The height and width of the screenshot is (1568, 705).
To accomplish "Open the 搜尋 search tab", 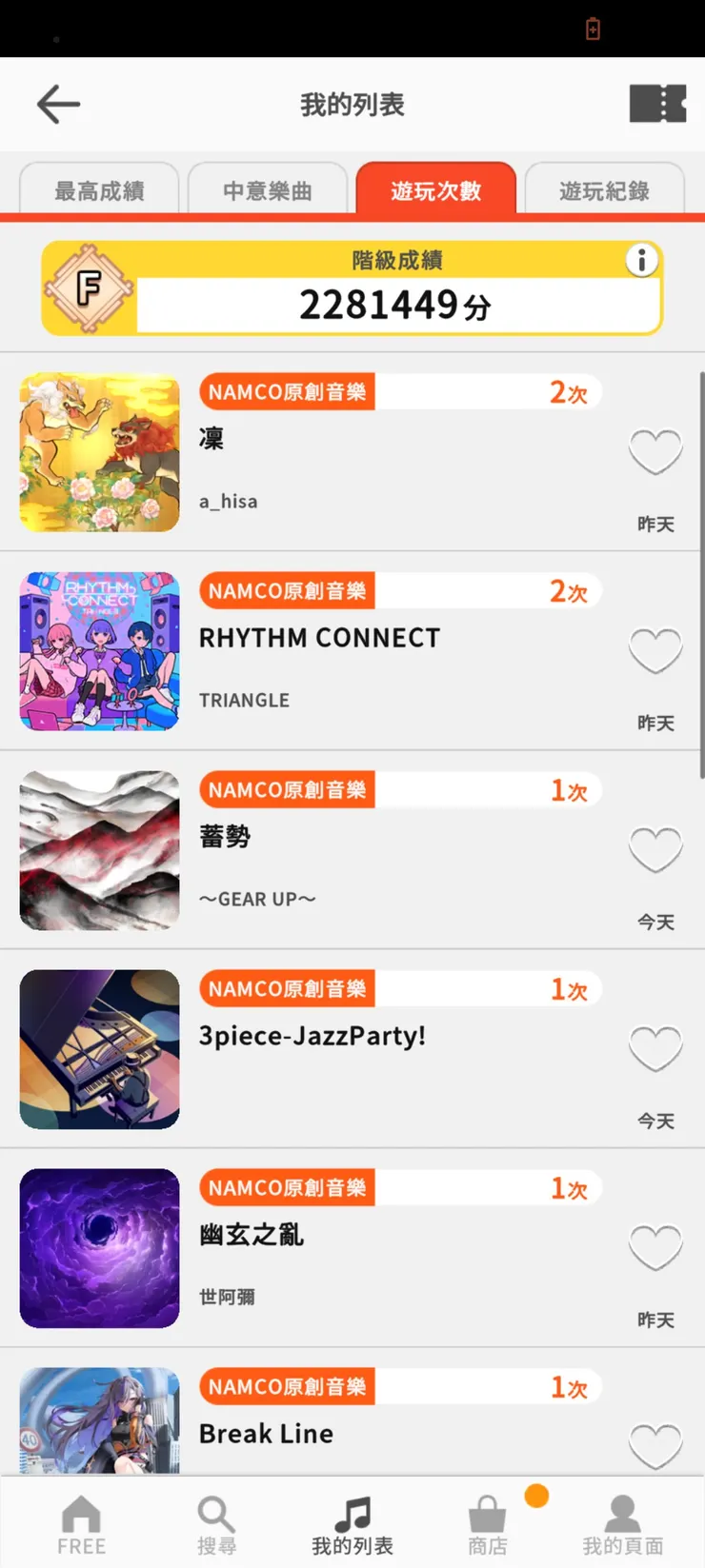I will pos(216,1524).
